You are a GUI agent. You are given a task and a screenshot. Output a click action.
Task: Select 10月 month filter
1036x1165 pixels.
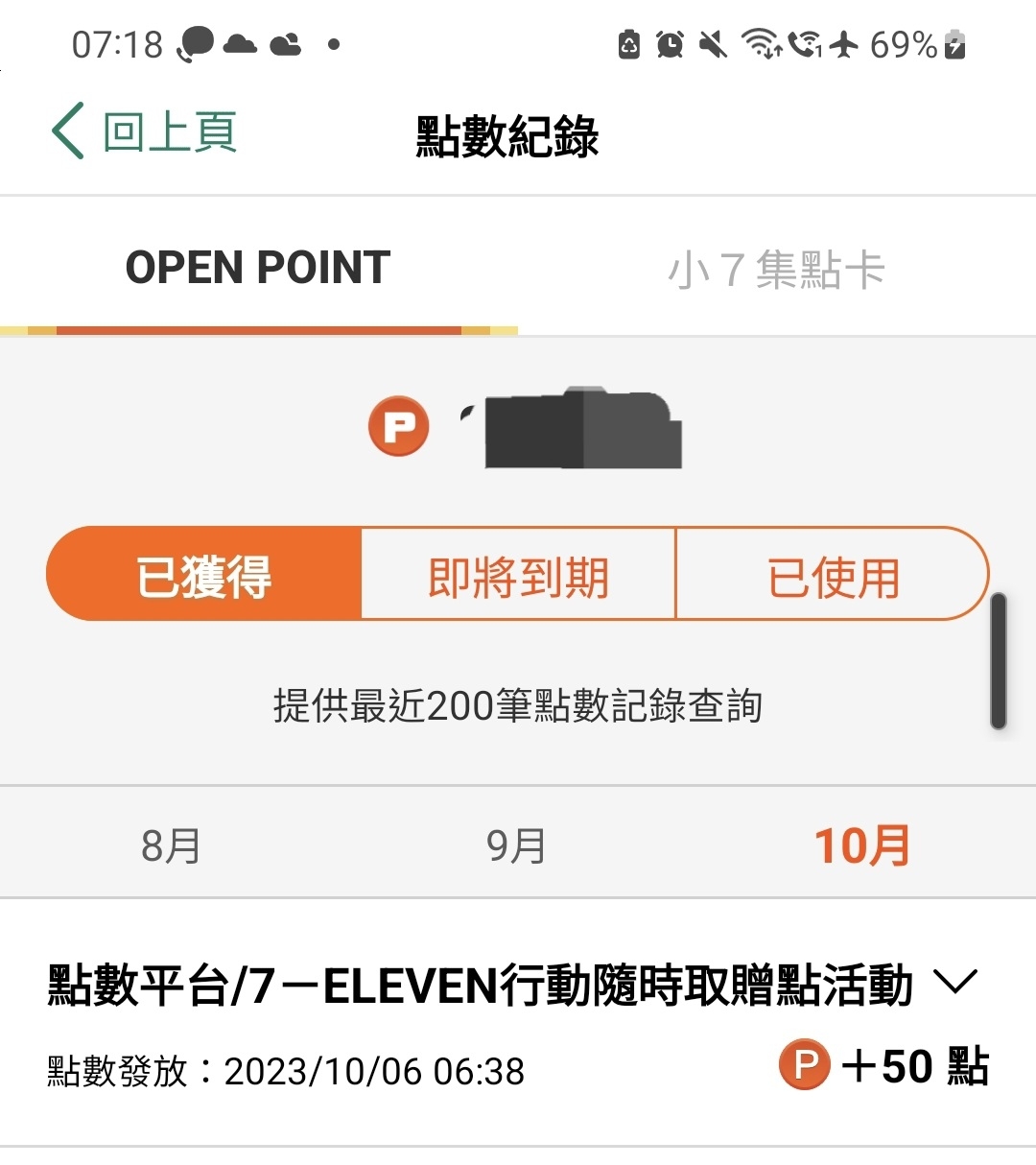[861, 845]
